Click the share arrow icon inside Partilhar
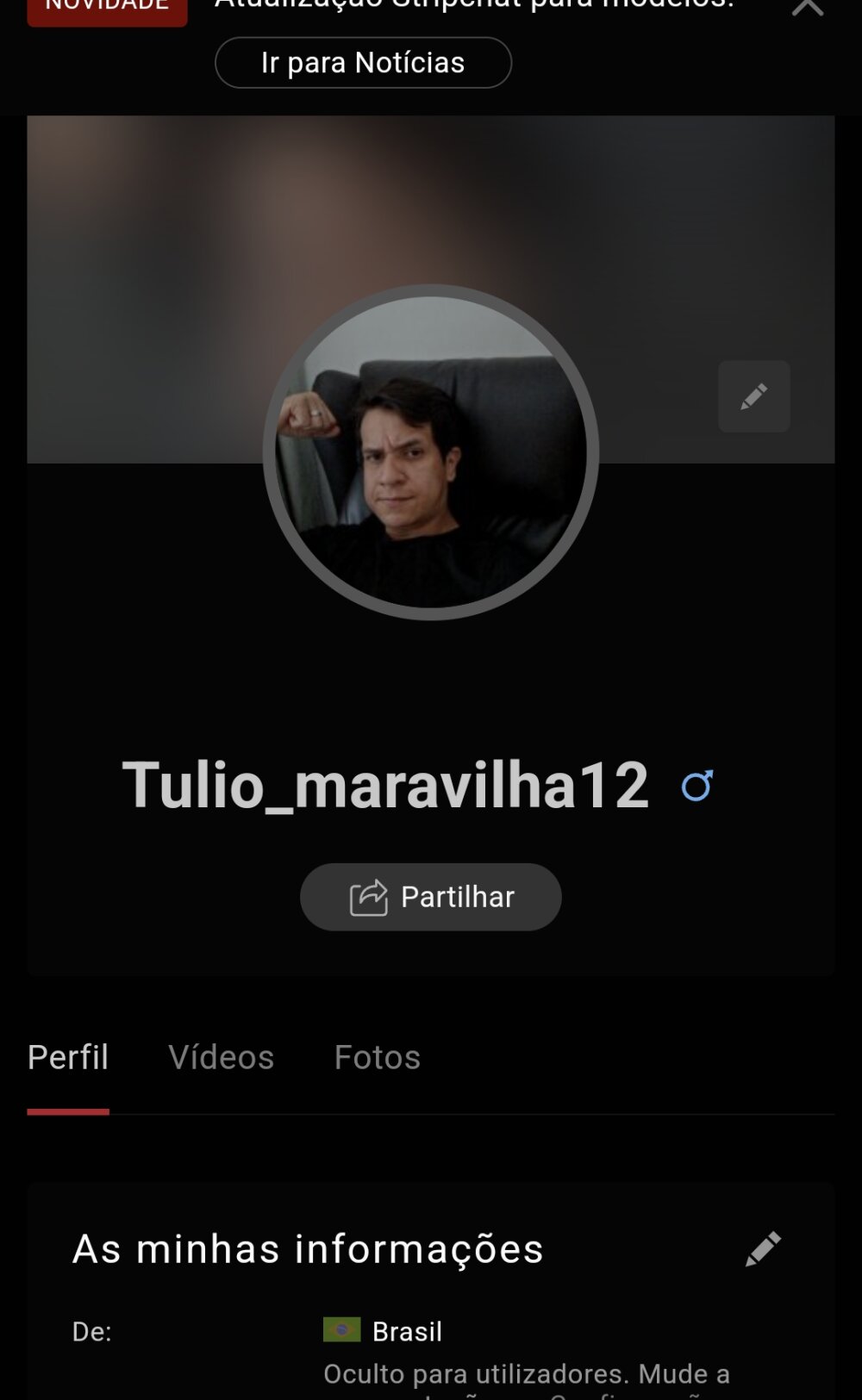862x1400 pixels. click(x=370, y=896)
